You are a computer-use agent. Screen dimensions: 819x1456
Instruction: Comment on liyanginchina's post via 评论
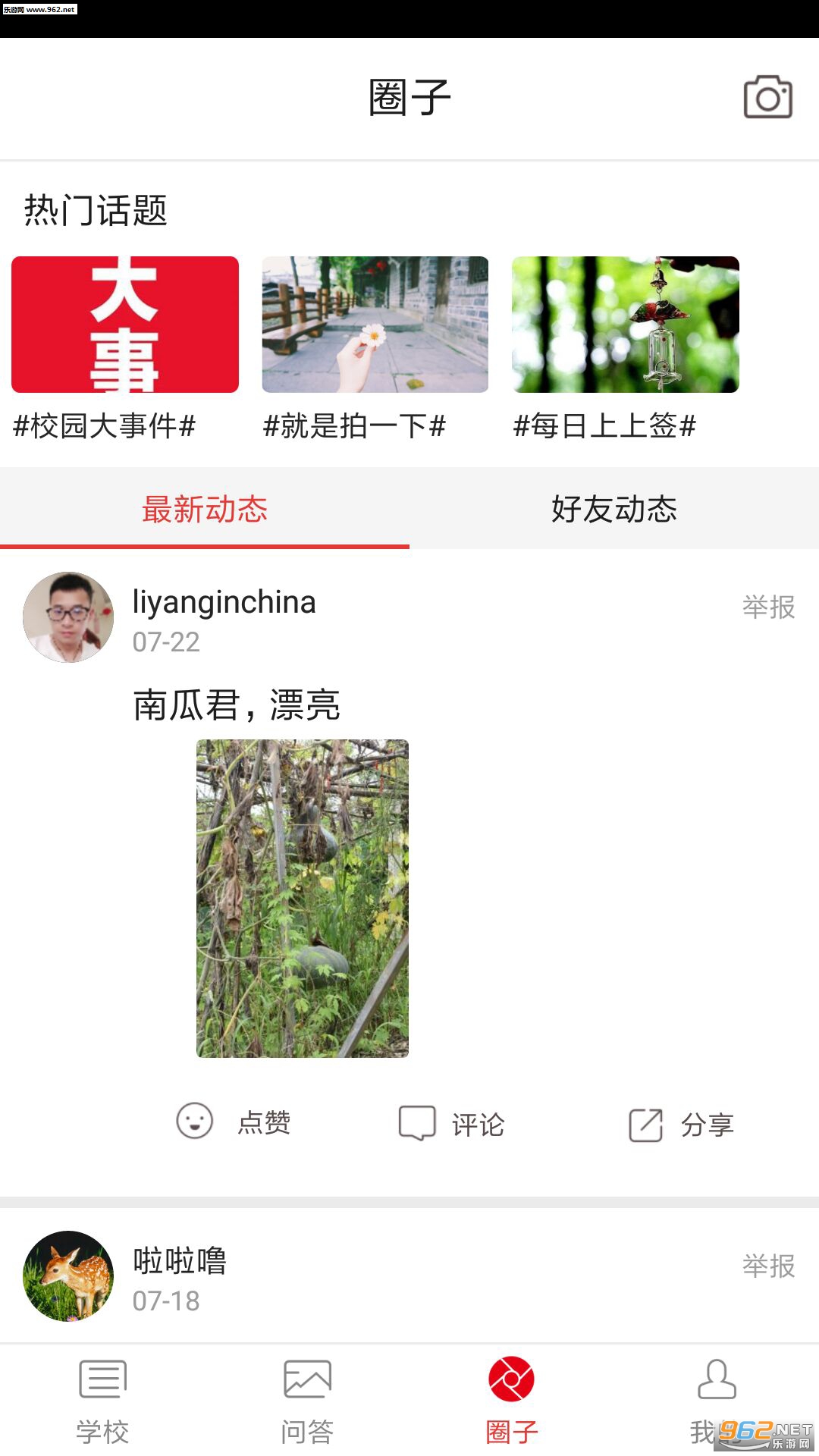tap(452, 1124)
